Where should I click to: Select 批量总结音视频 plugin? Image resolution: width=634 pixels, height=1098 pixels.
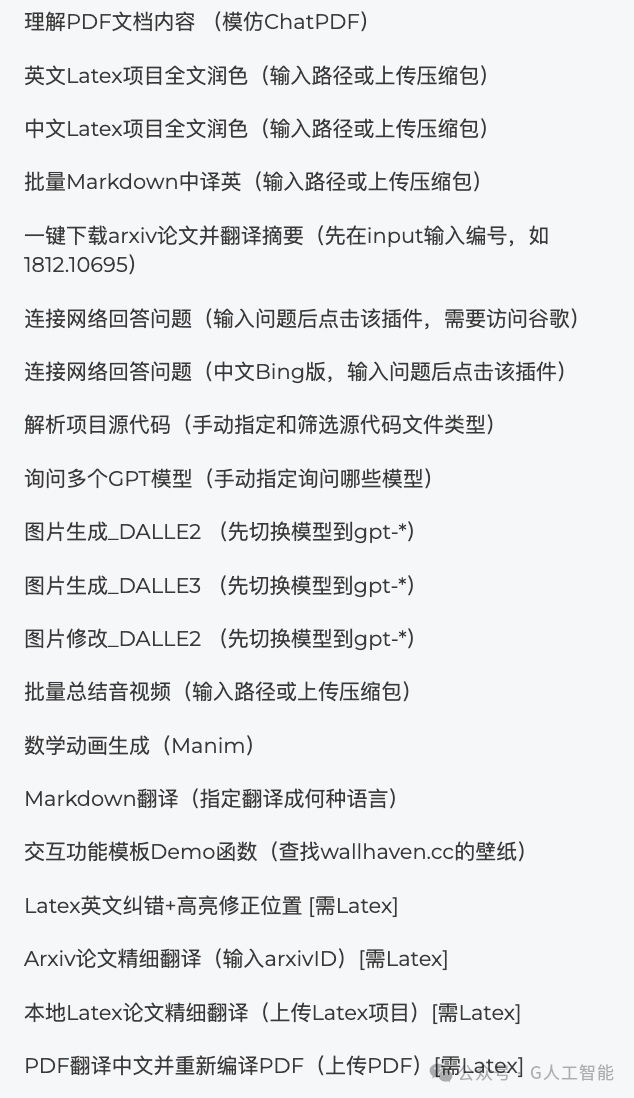[x=219, y=692]
